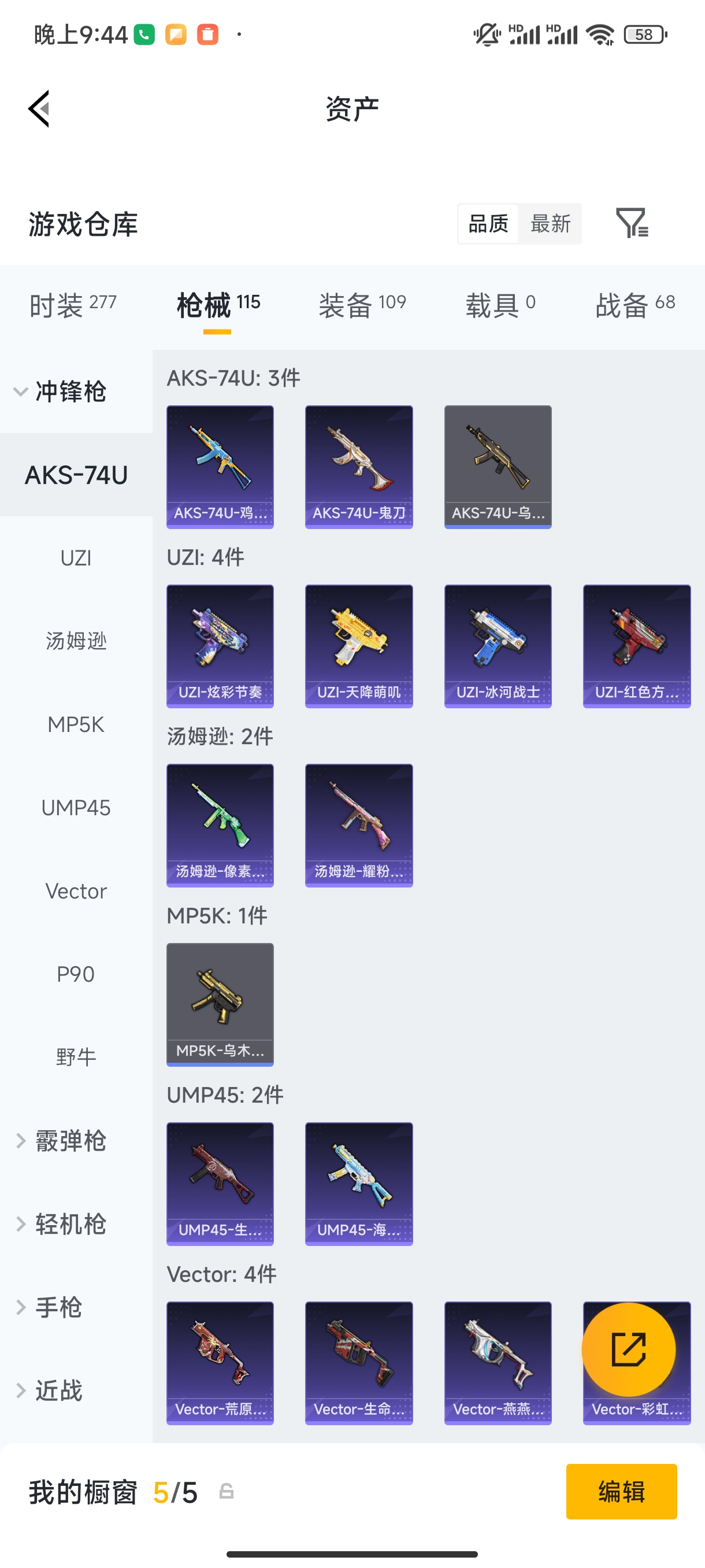This screenshot has height=1568, width=705.
Task: Select Vector in the side list
Action: [x=76, y=891]
